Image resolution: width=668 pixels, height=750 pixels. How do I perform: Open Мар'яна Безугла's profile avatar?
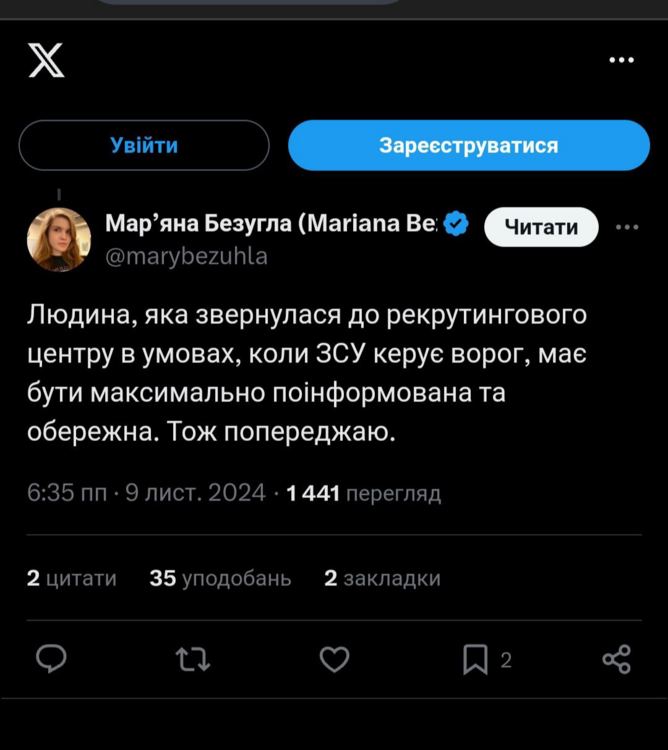(x=58, y=240)
